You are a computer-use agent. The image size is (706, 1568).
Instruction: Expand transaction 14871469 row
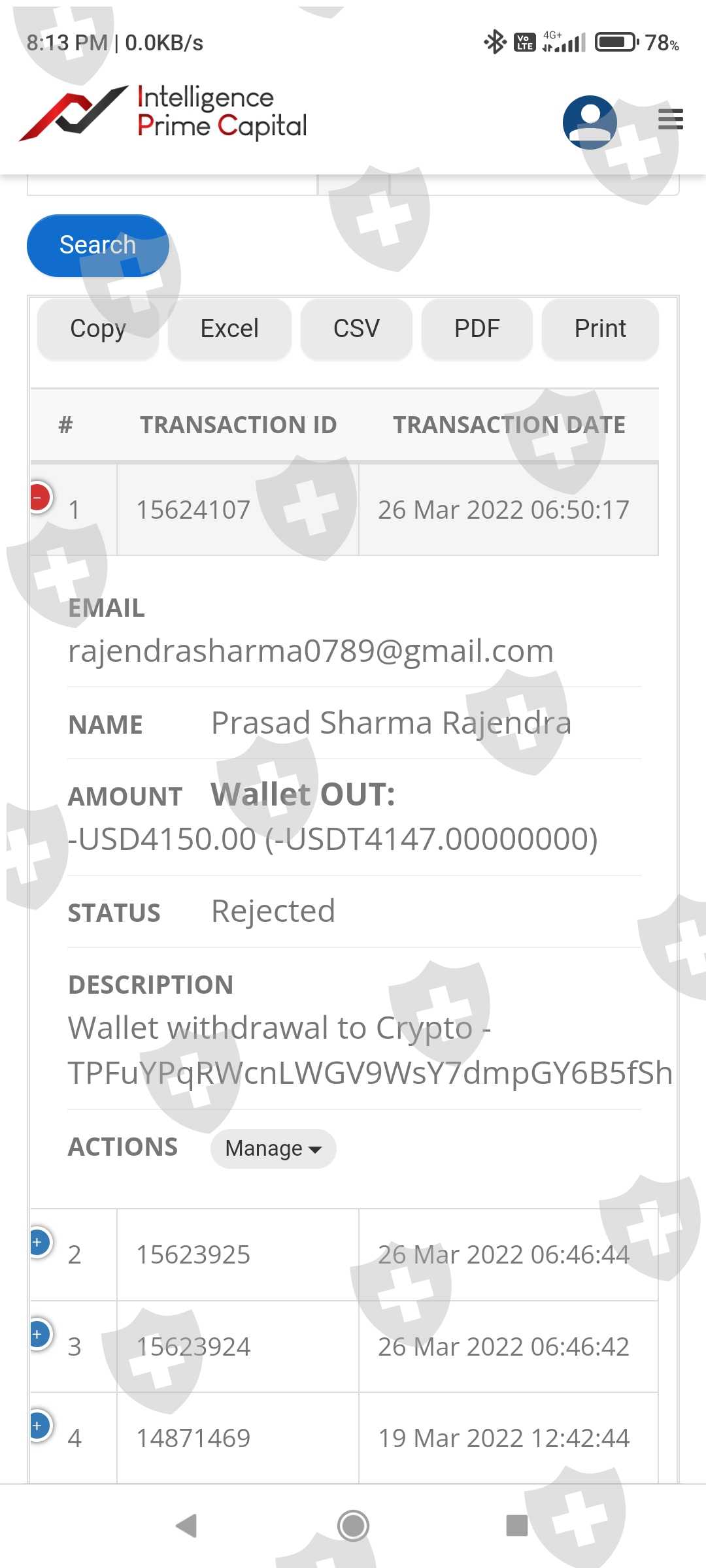(38, 1426)
